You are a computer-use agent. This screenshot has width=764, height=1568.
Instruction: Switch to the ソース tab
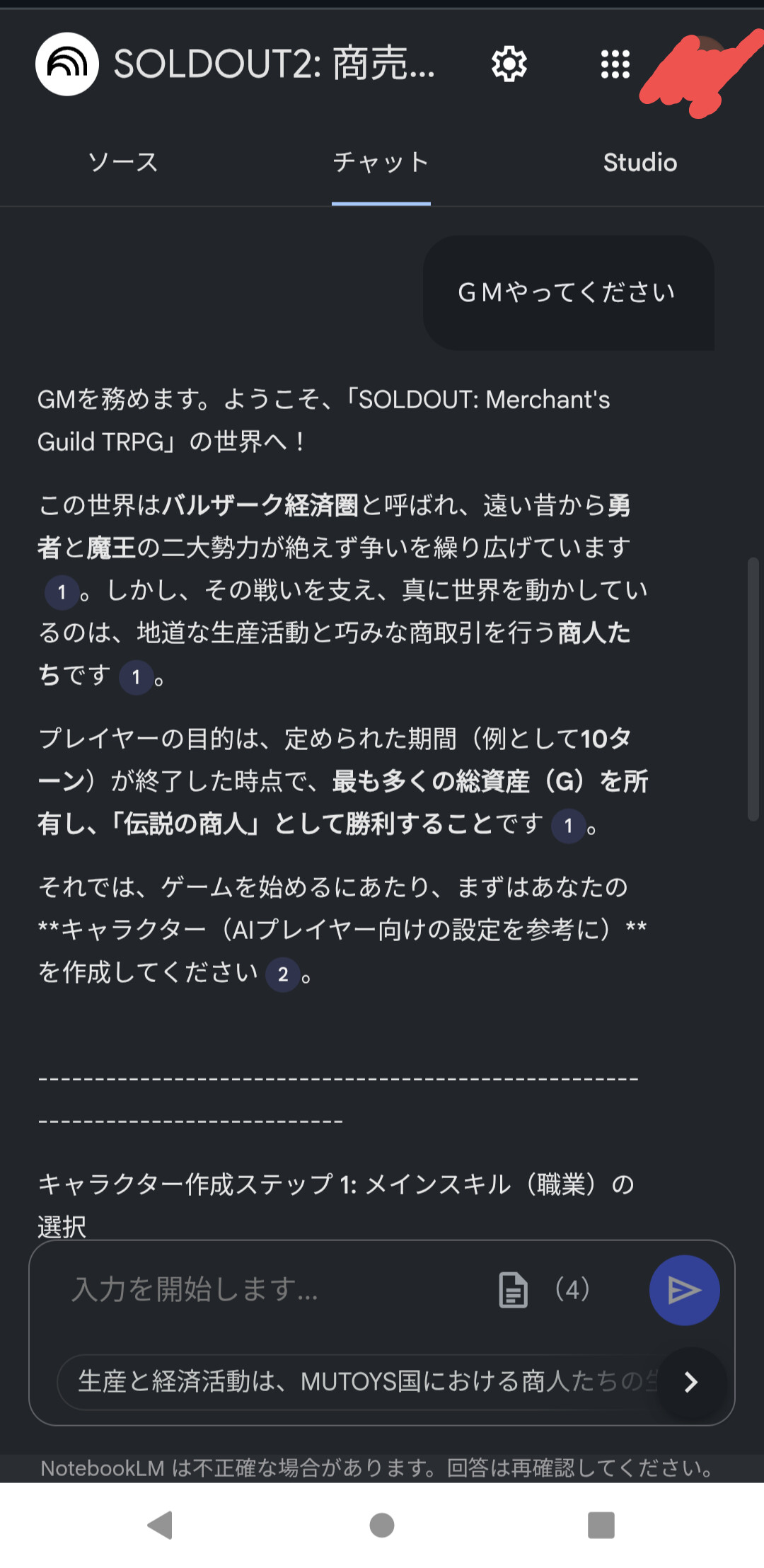click(123, 162)
